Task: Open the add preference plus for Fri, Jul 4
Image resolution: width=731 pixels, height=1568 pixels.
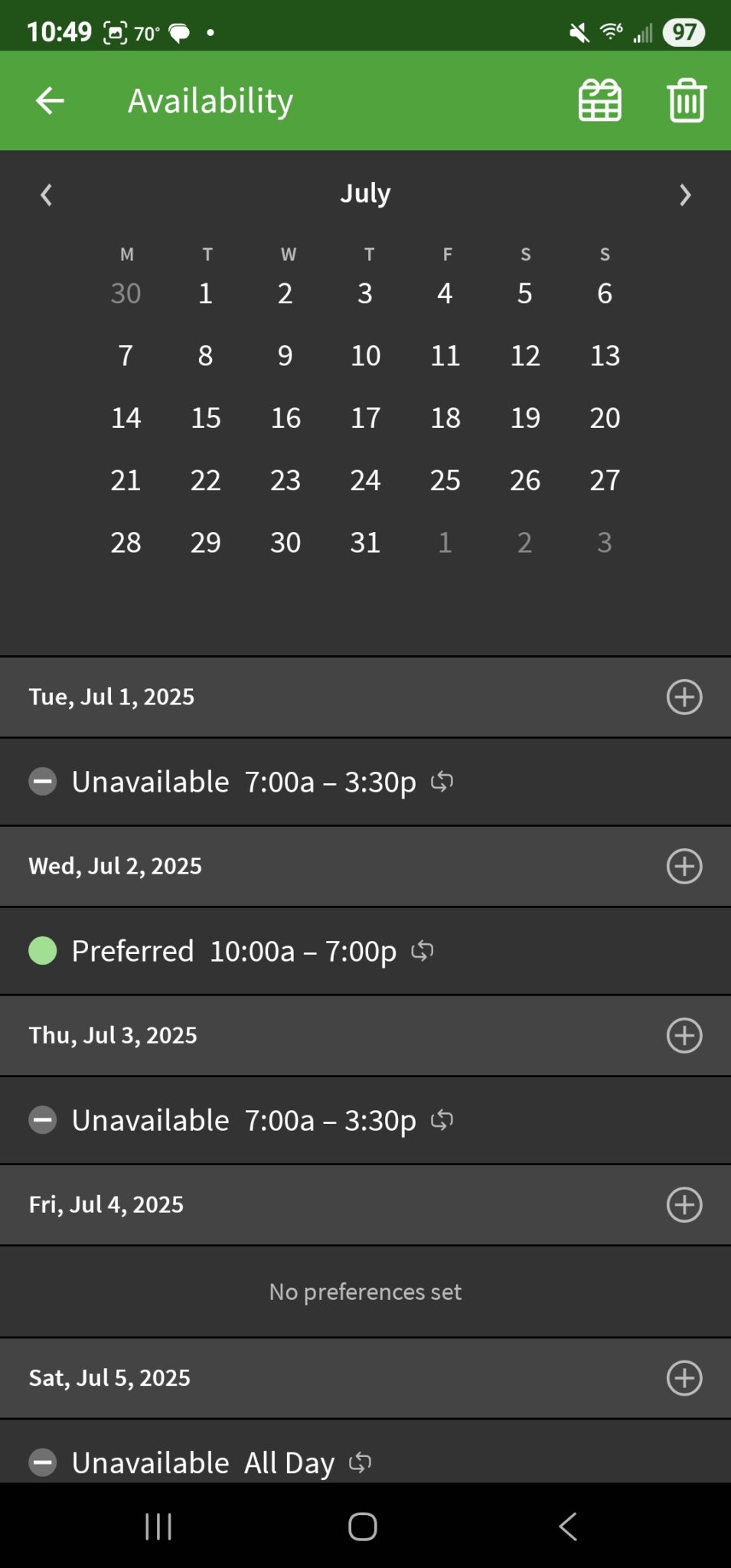Action: [x=684, y=1204]
